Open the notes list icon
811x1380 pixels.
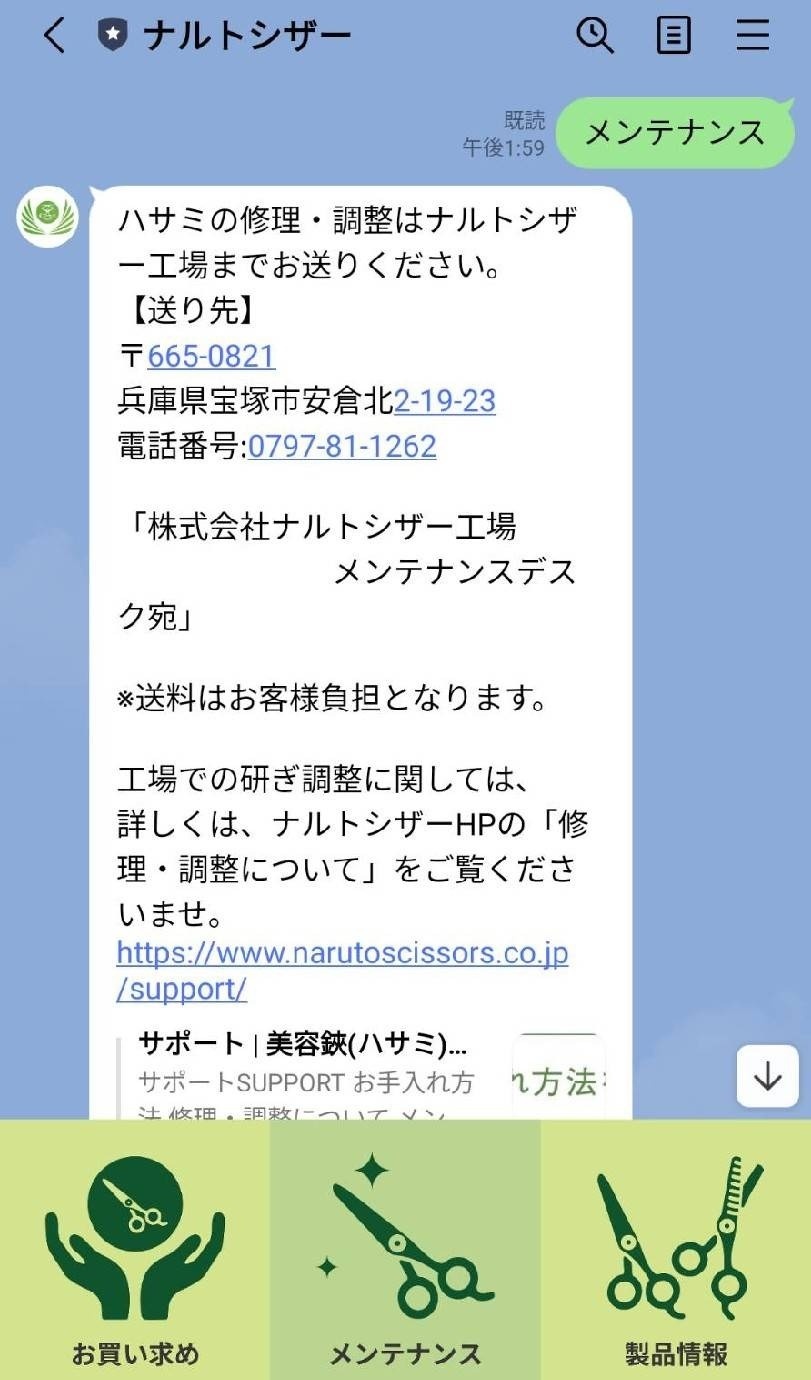click(674, 36)
